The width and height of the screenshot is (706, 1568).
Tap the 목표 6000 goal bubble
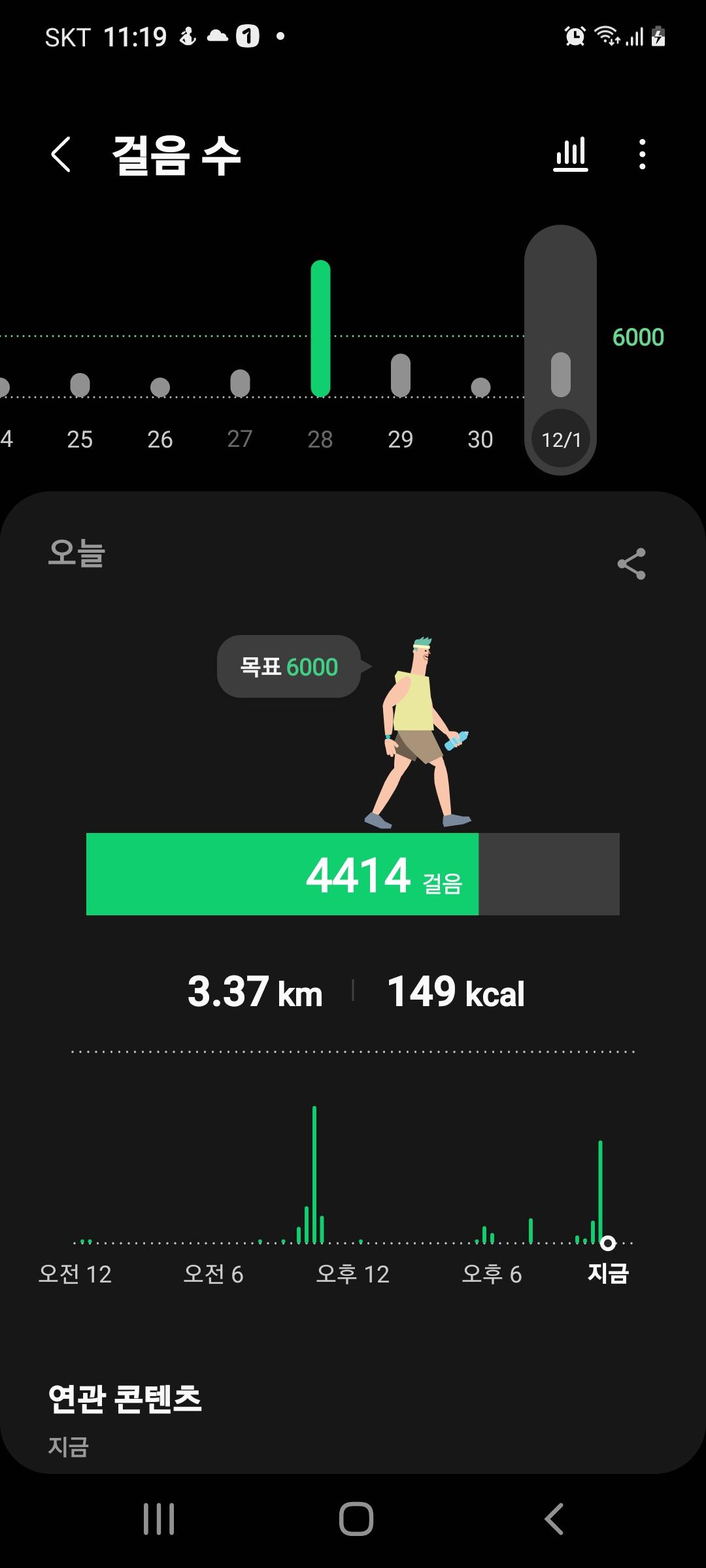pos(289,667)
